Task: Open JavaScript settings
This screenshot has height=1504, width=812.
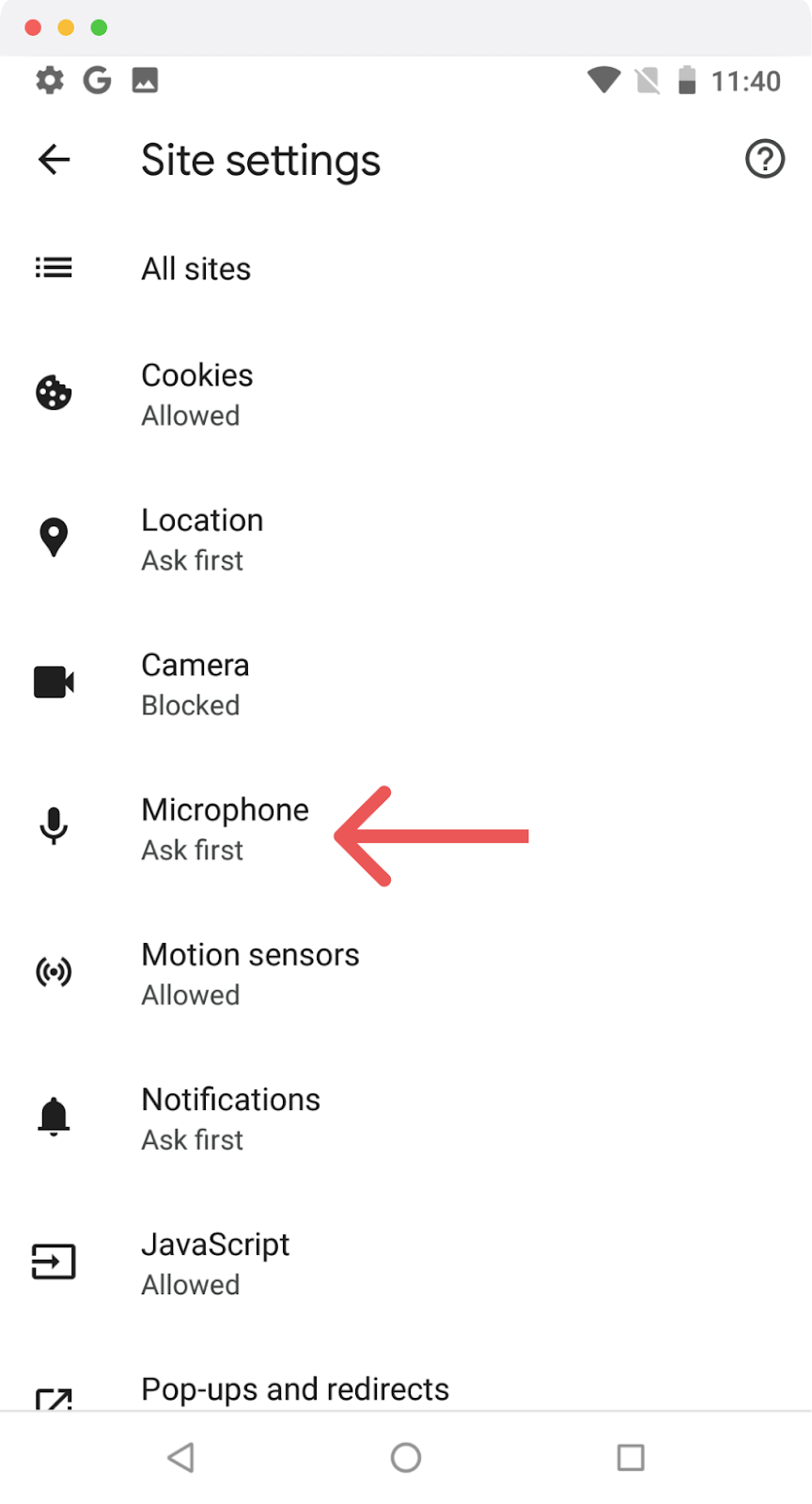Action: (x=406, y=1262)
